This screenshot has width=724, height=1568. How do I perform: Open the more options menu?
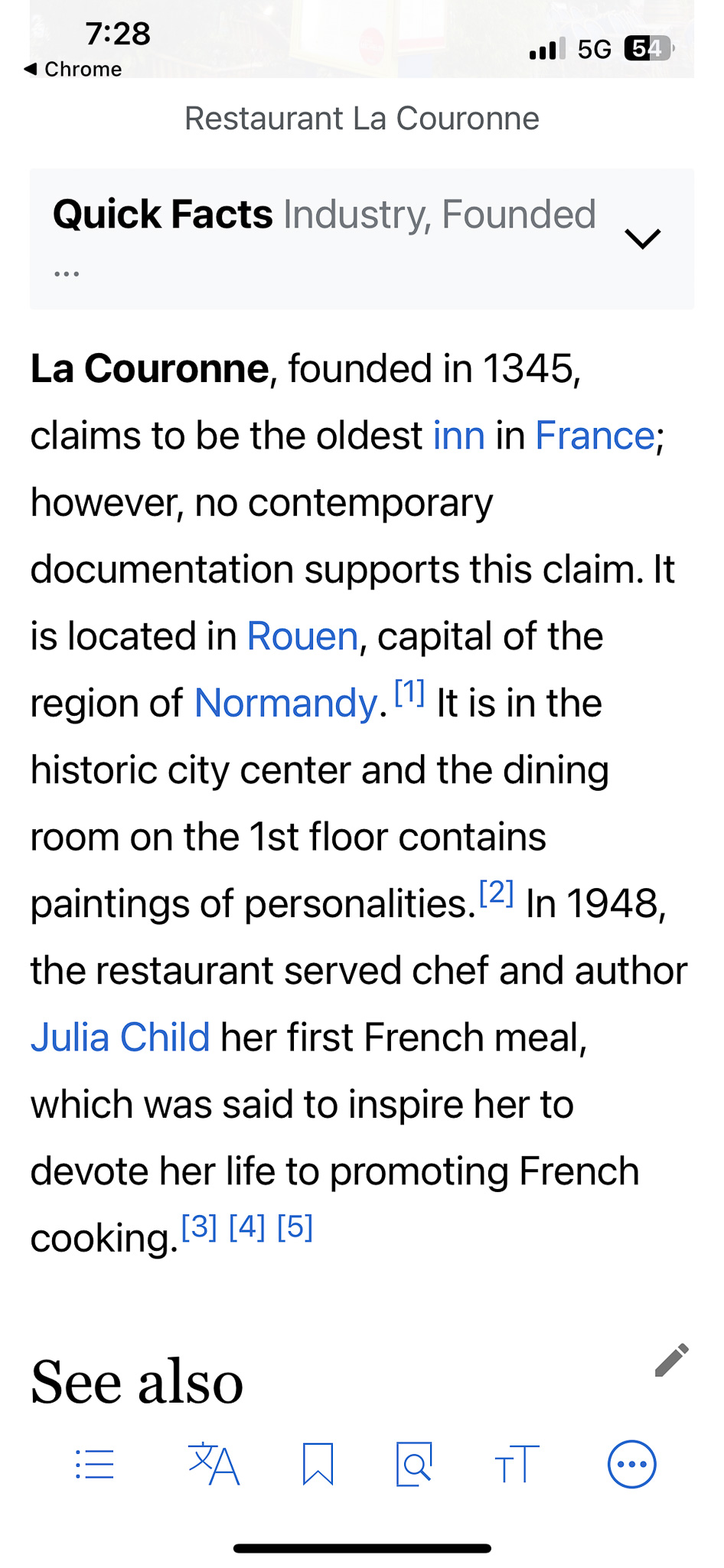(x=632, y=1465)
